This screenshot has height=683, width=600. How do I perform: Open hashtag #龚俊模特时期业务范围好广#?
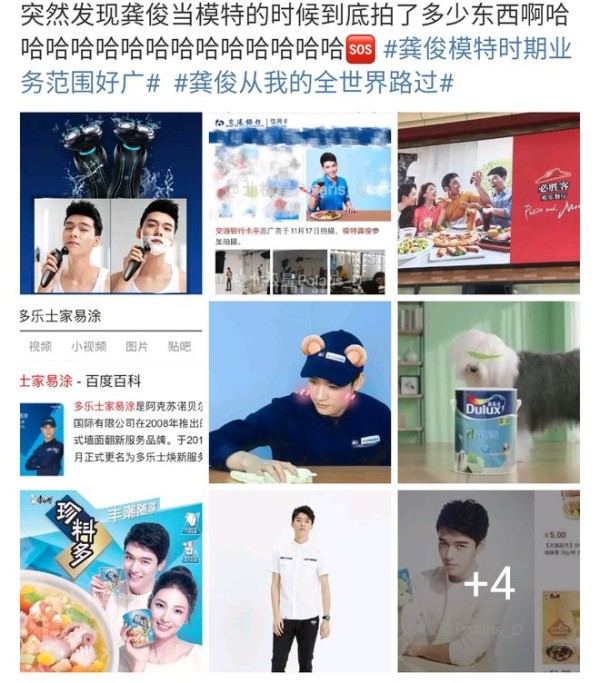(470, 48)
